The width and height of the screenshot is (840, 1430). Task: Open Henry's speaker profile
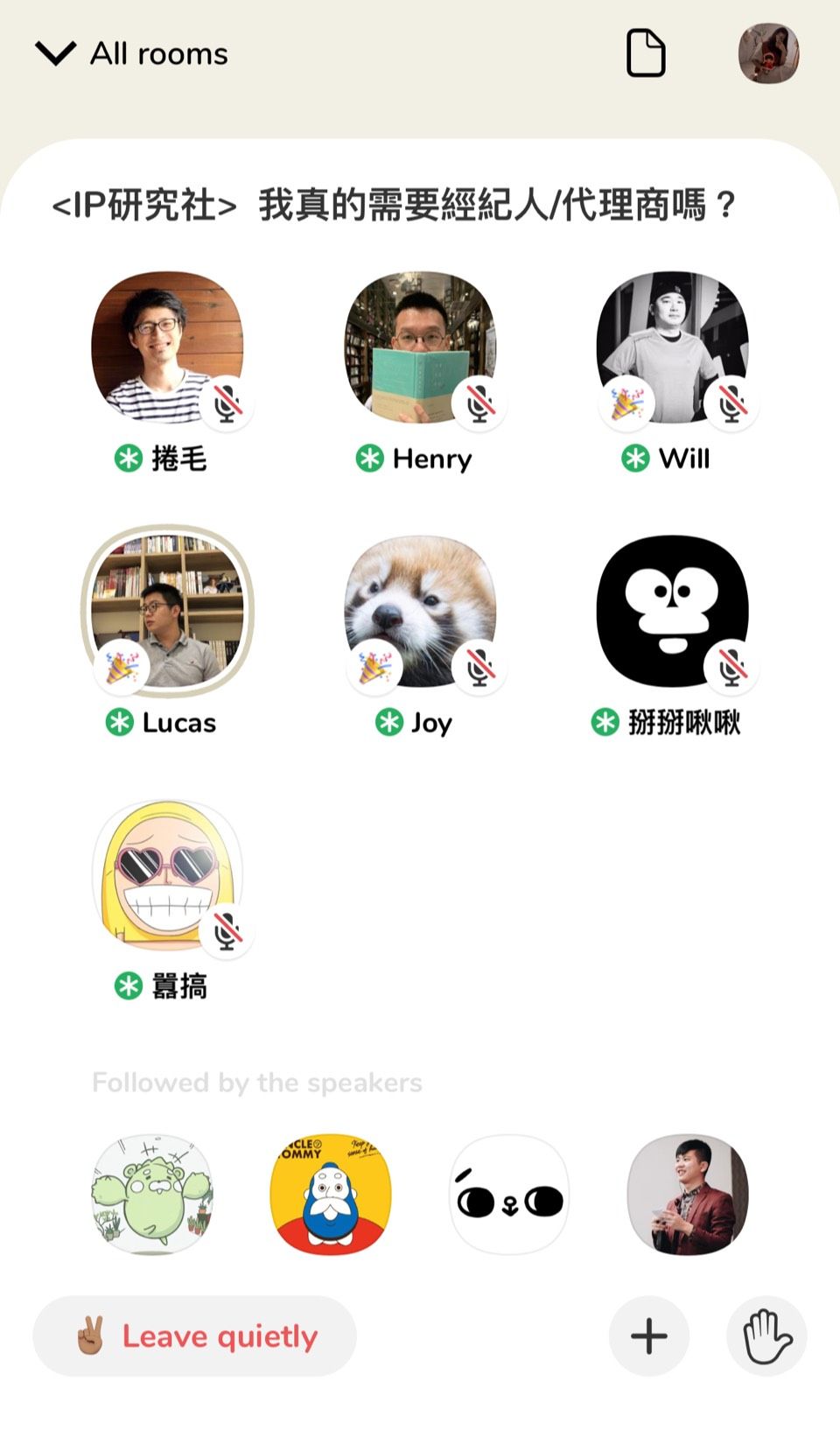click(420, 347)
